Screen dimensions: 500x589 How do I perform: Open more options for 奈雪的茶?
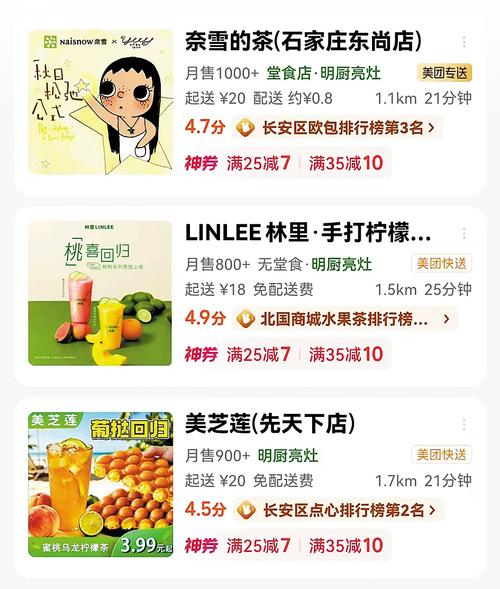click(x=464, y=42)
